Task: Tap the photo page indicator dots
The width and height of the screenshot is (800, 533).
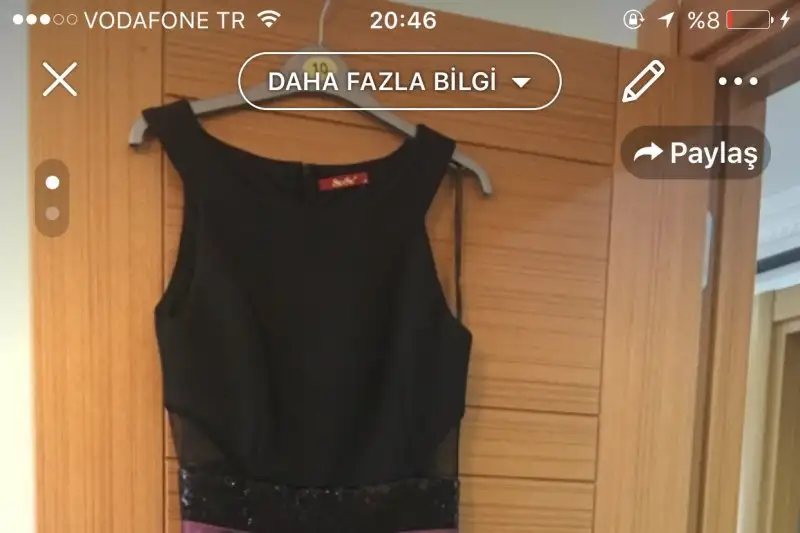Action: [x=51, y=197]
